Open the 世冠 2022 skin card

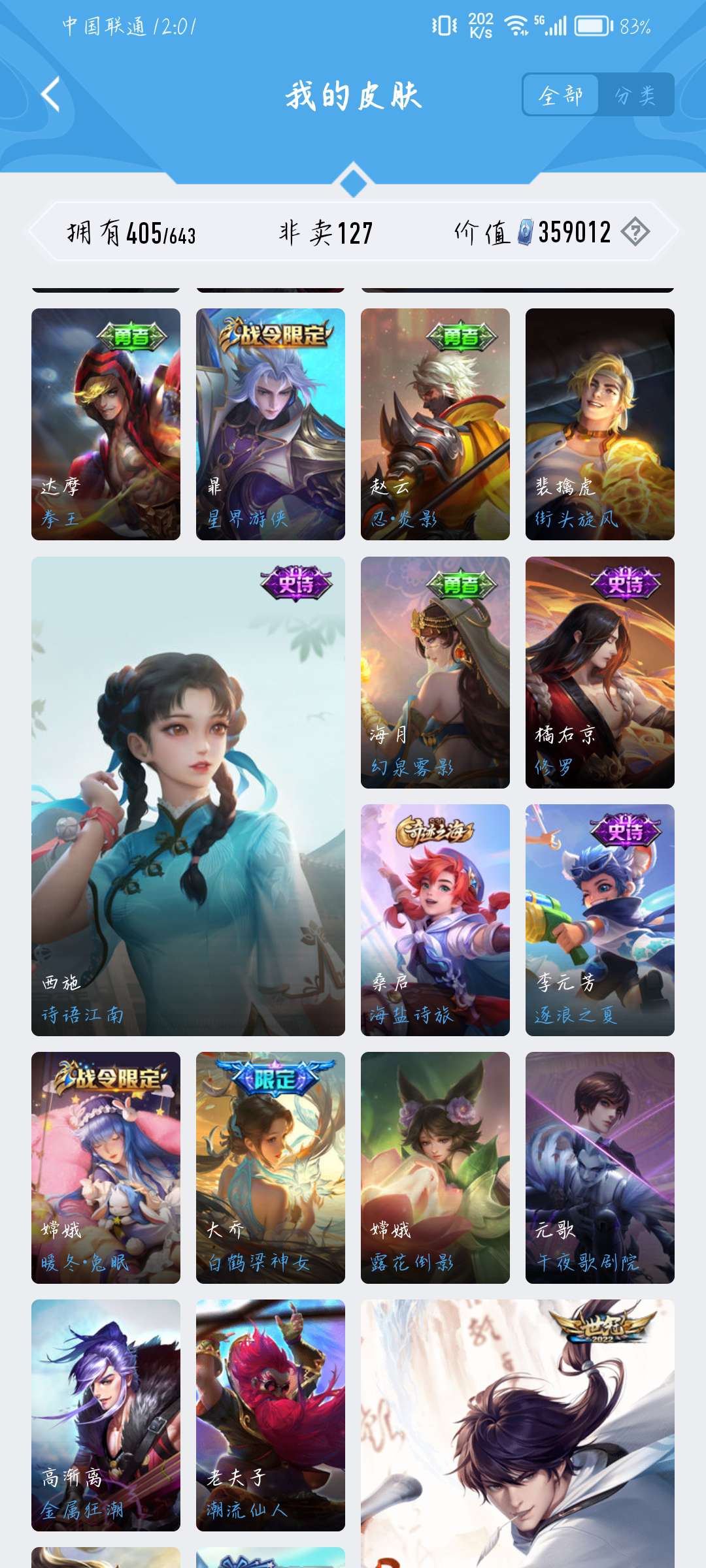coord(518,1433)
